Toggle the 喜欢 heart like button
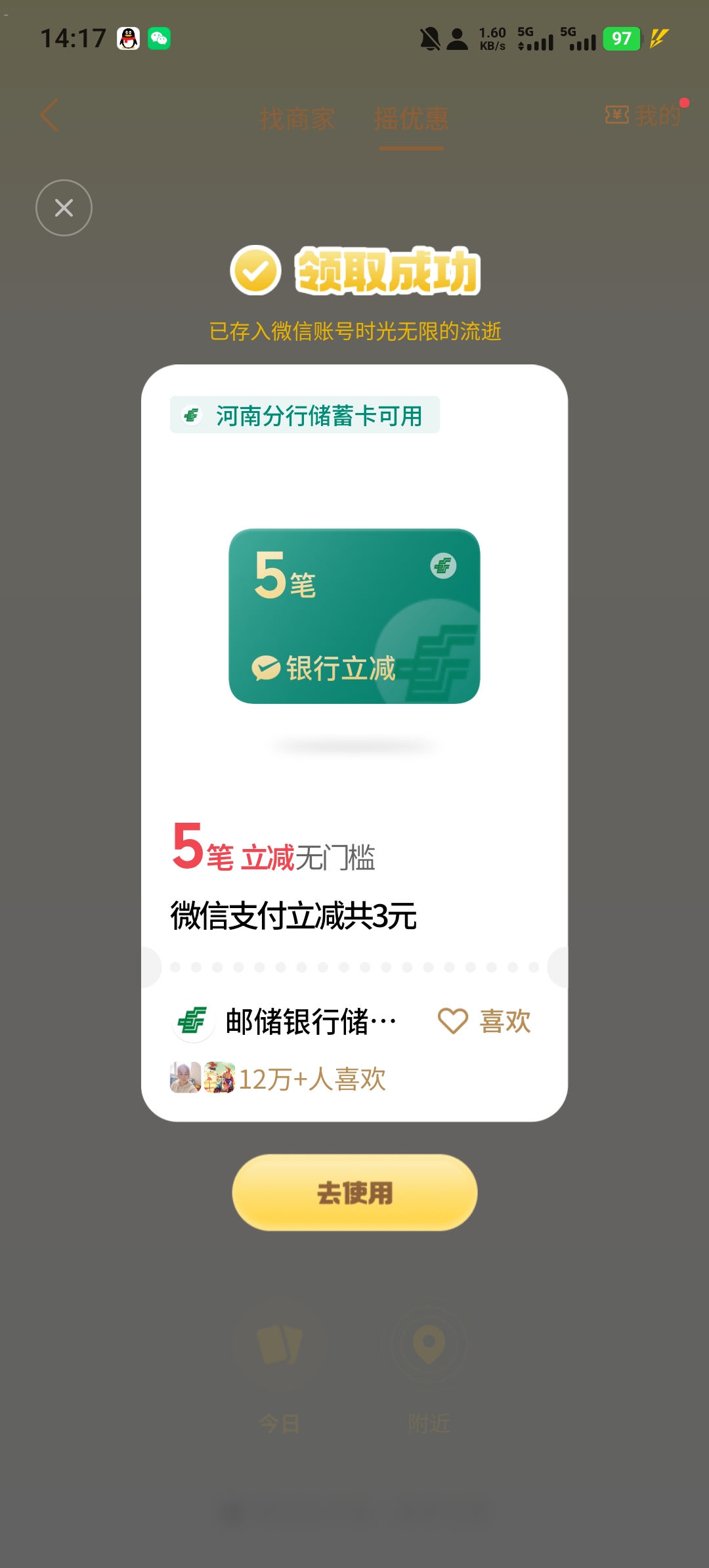This screenshot has height=1568, width=709. [x=452, y=1020]
